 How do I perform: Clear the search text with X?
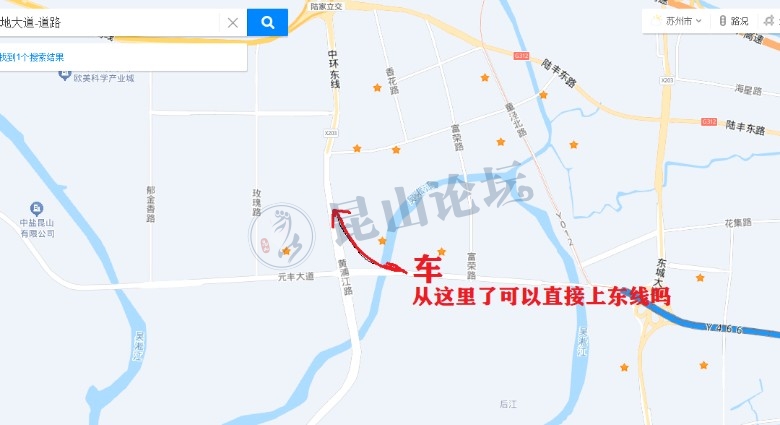232,22
